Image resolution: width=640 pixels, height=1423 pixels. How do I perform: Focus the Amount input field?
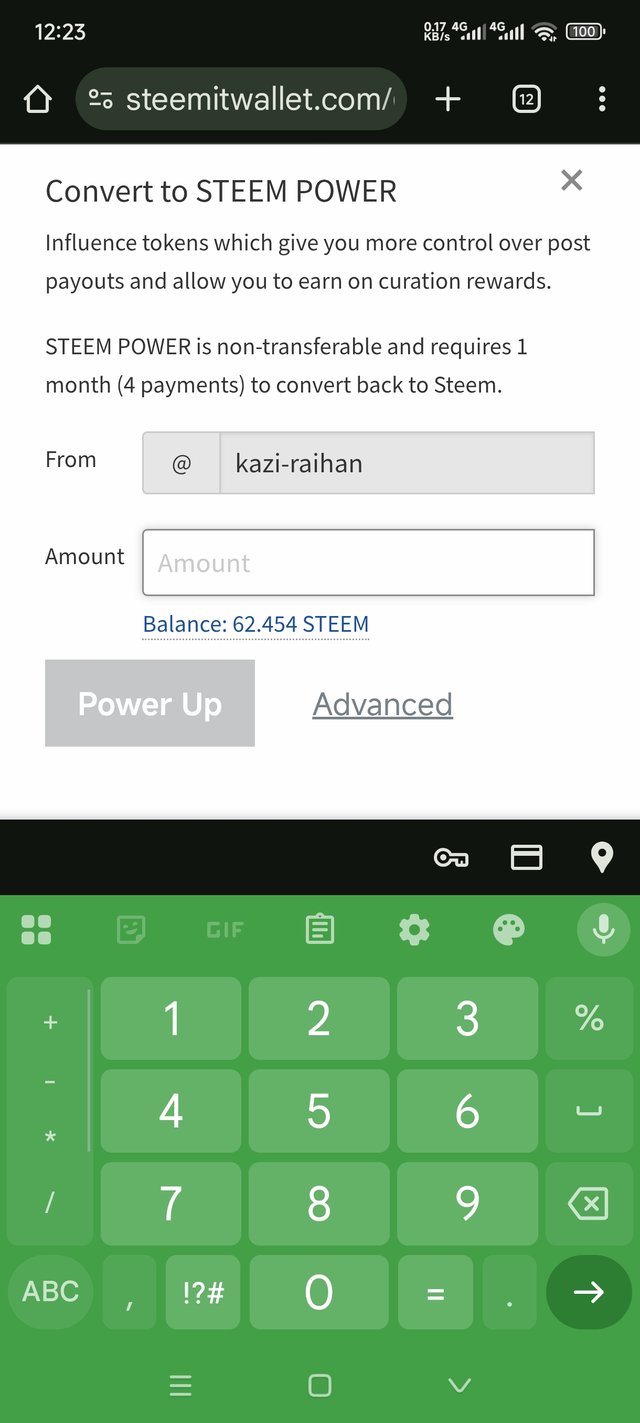[368, 563]
